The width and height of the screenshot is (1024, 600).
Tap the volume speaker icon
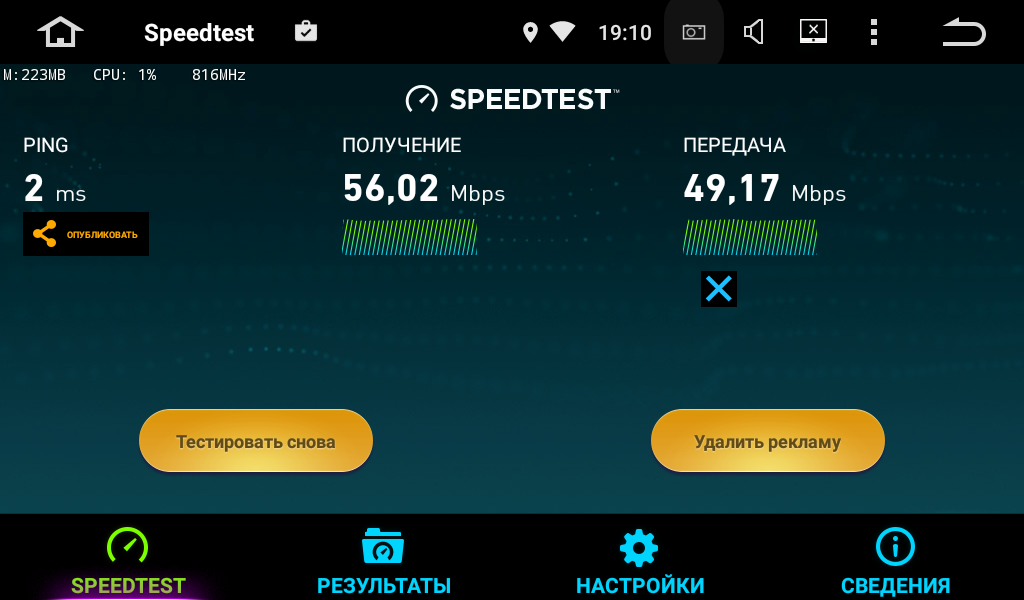tap(754, 32)
